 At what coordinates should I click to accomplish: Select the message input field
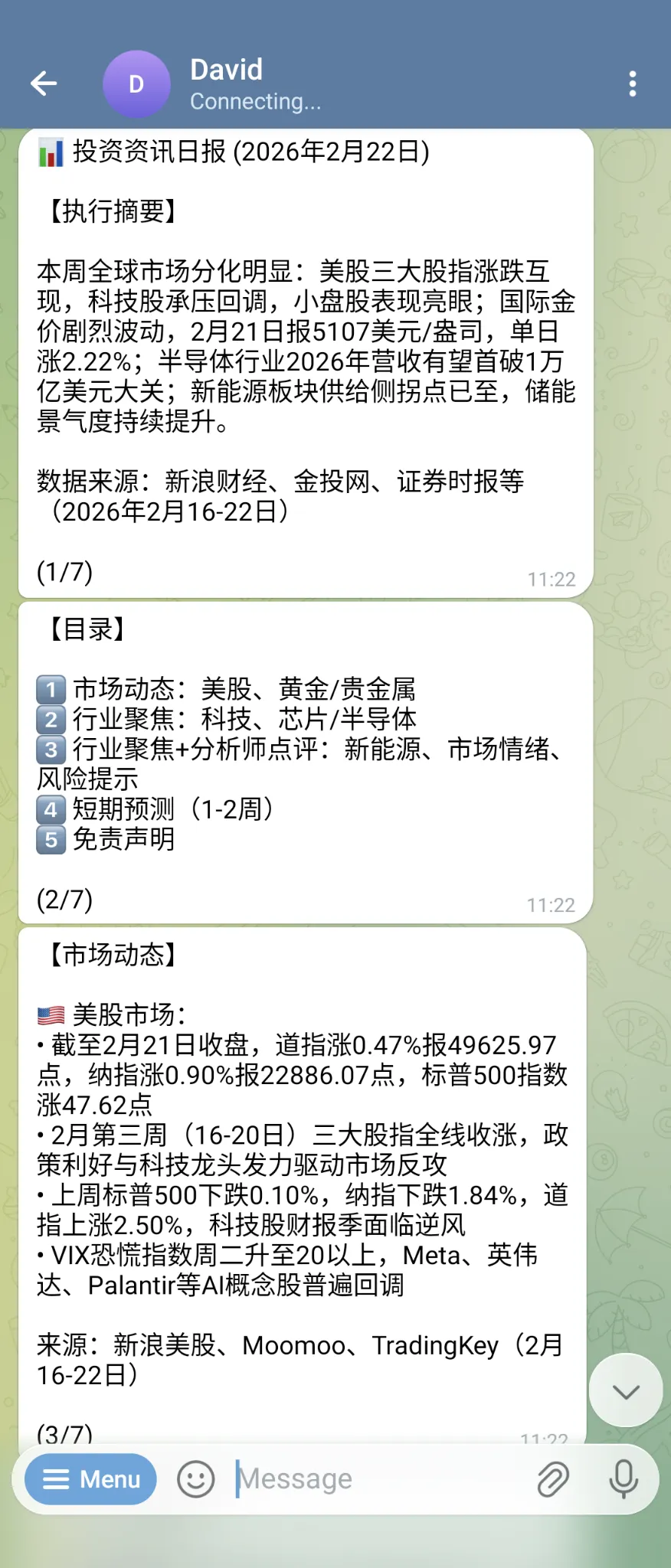[x=345, y=1479]
